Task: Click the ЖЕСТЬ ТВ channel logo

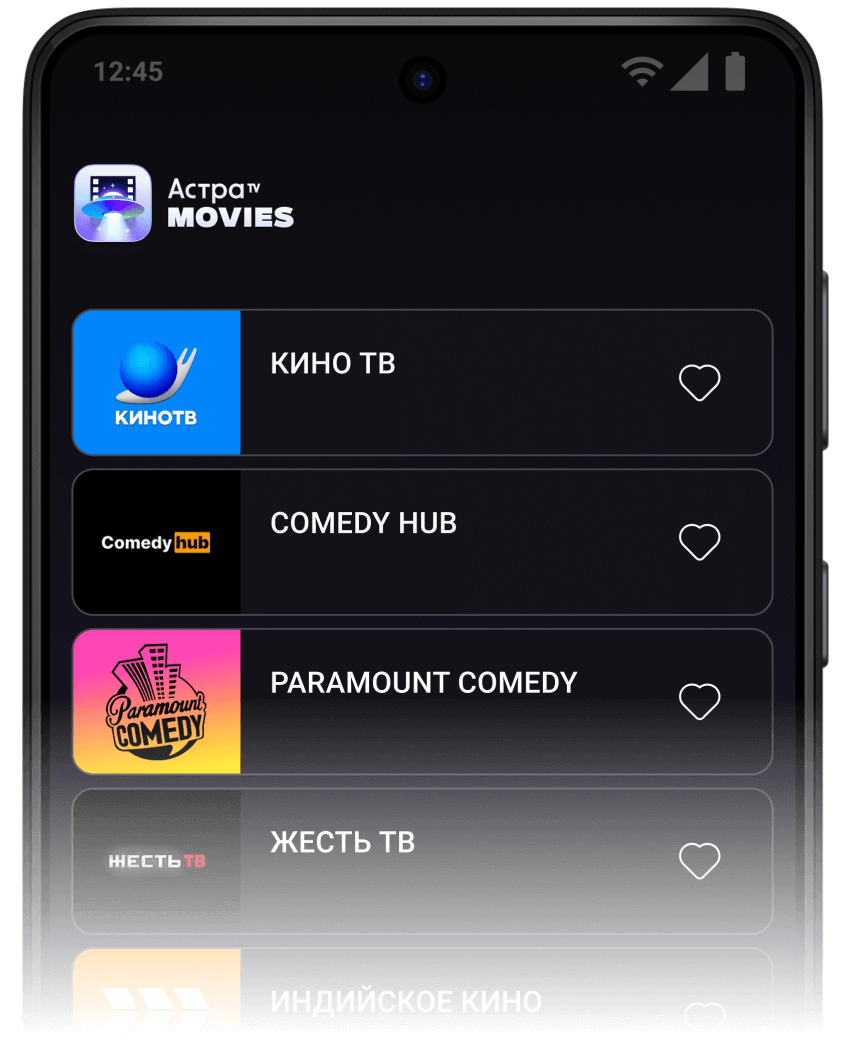Action: coord(156,860)
